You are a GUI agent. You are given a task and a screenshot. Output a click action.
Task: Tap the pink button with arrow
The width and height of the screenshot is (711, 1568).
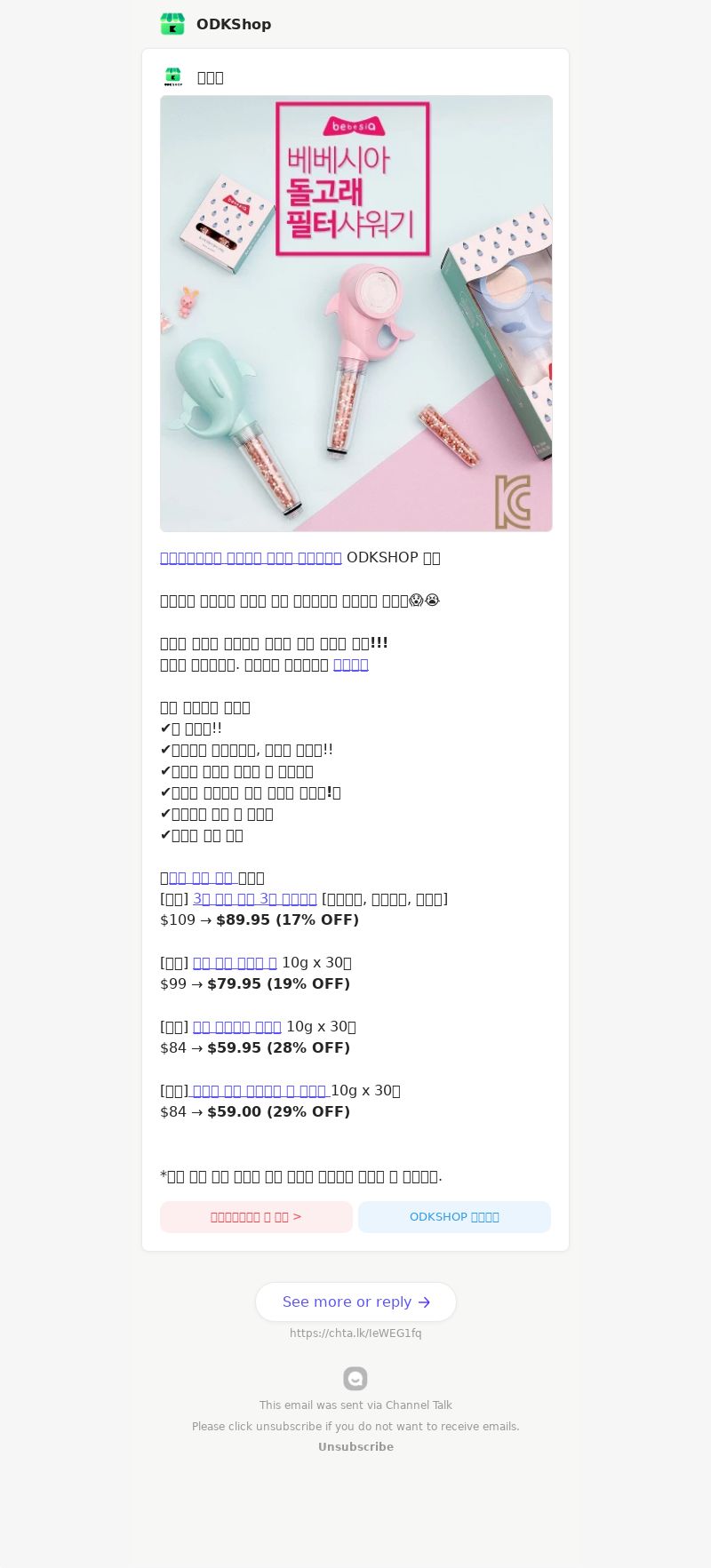click(x=256, y=1216)
